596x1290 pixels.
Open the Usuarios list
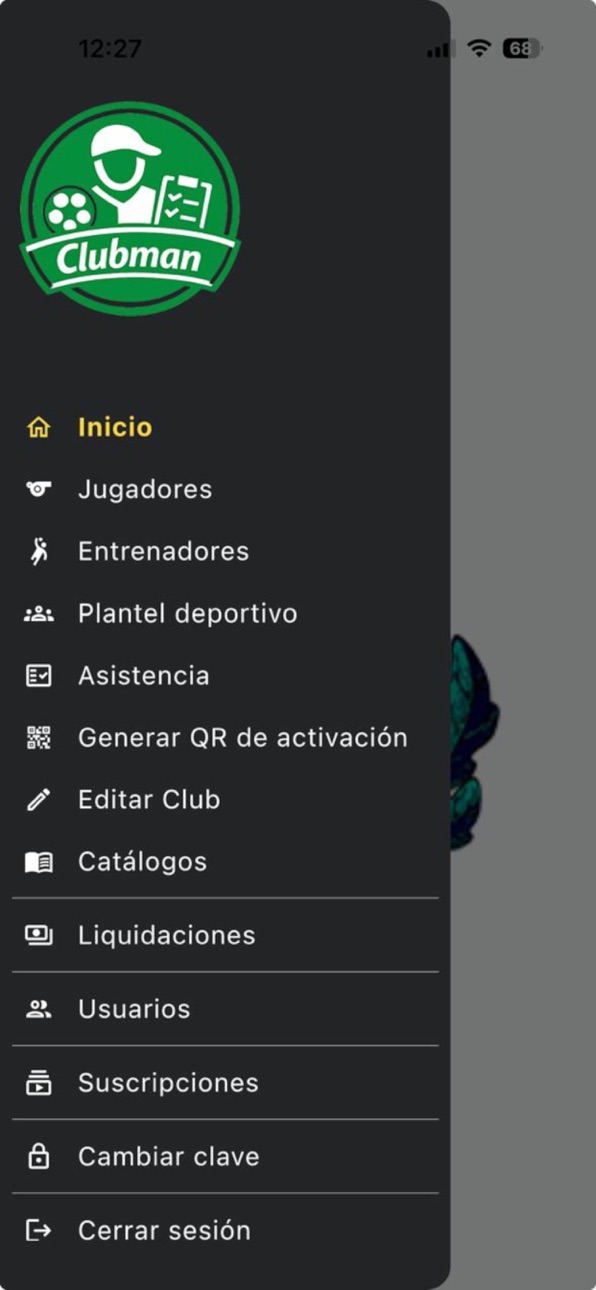[225, 1009]
